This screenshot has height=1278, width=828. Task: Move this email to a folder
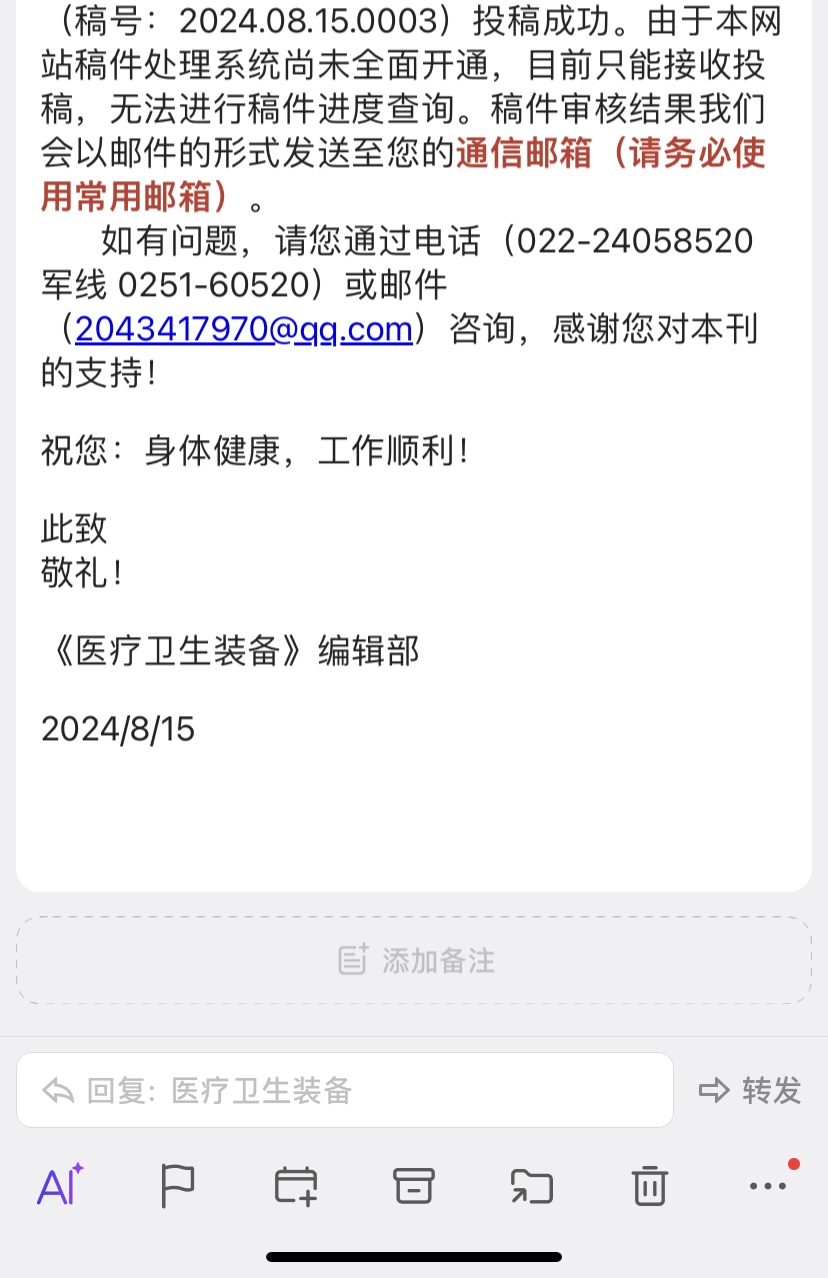(532, 1186)
